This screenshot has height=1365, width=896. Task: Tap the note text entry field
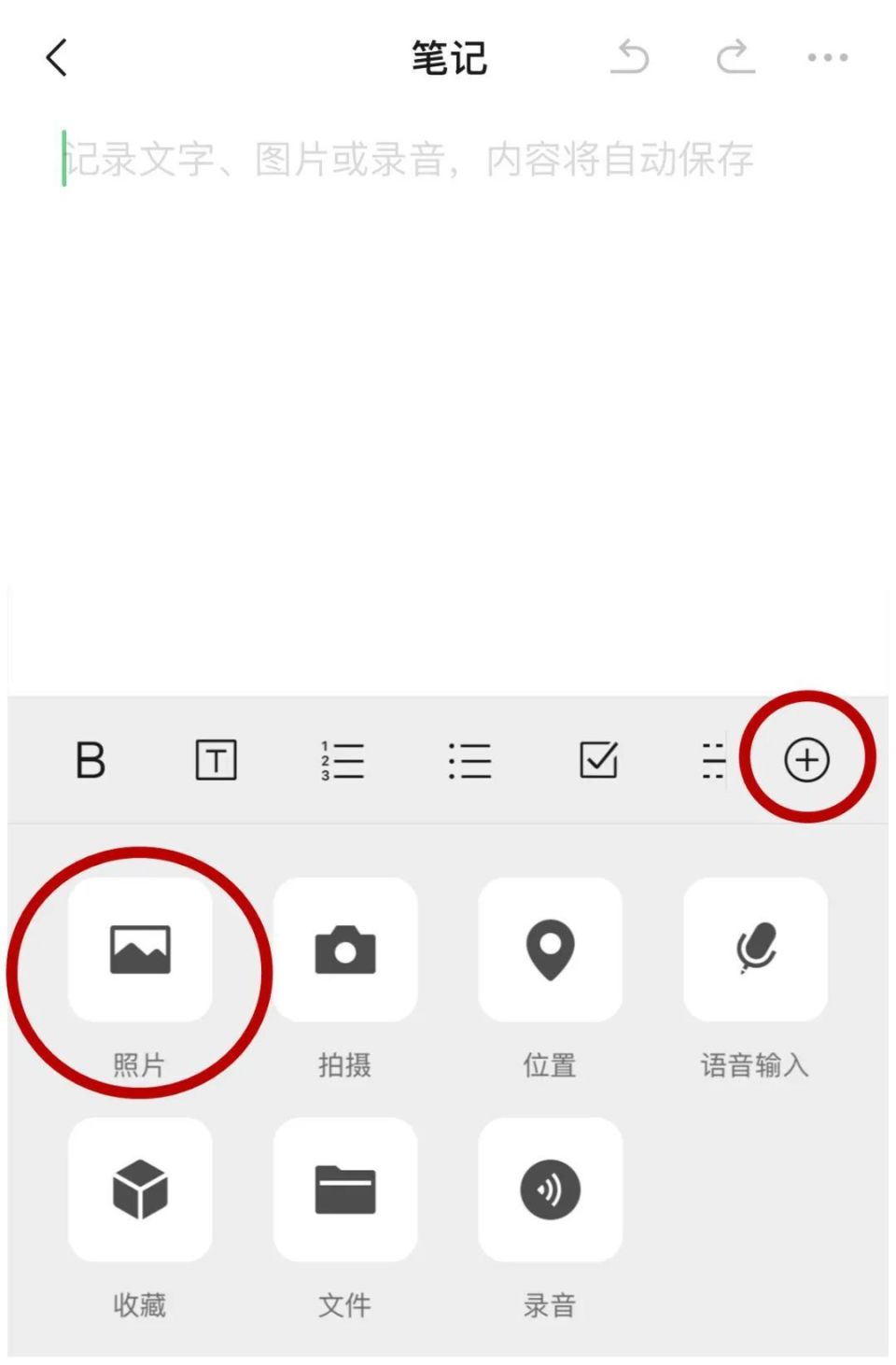point(411,159)
